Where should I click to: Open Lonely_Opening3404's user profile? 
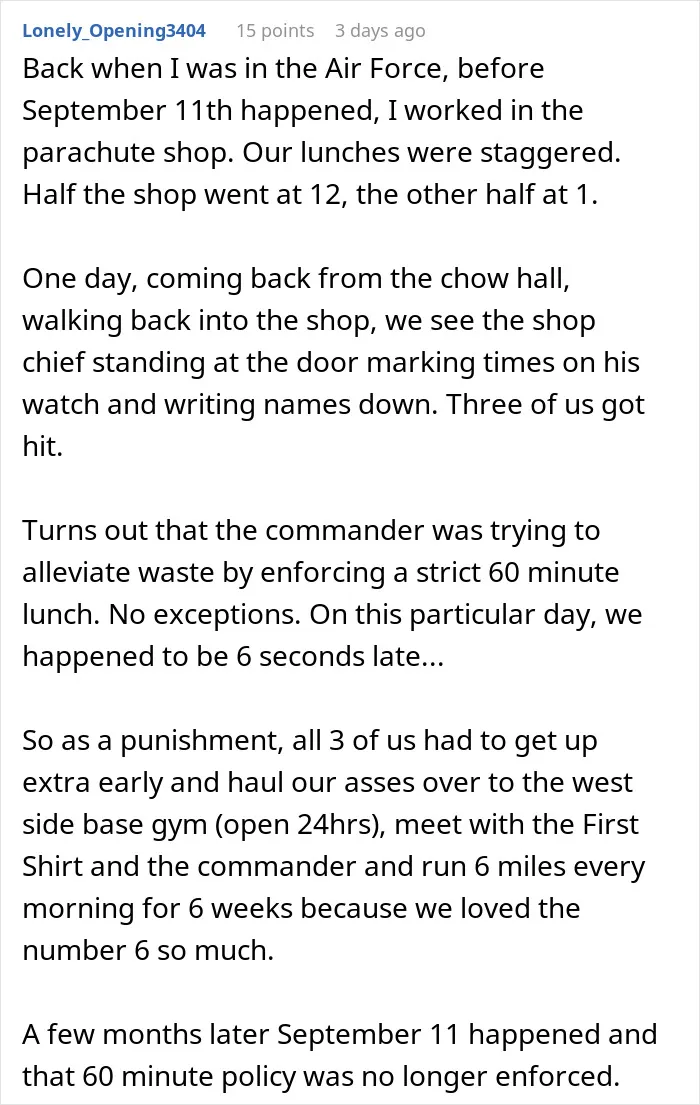(113, 31)
